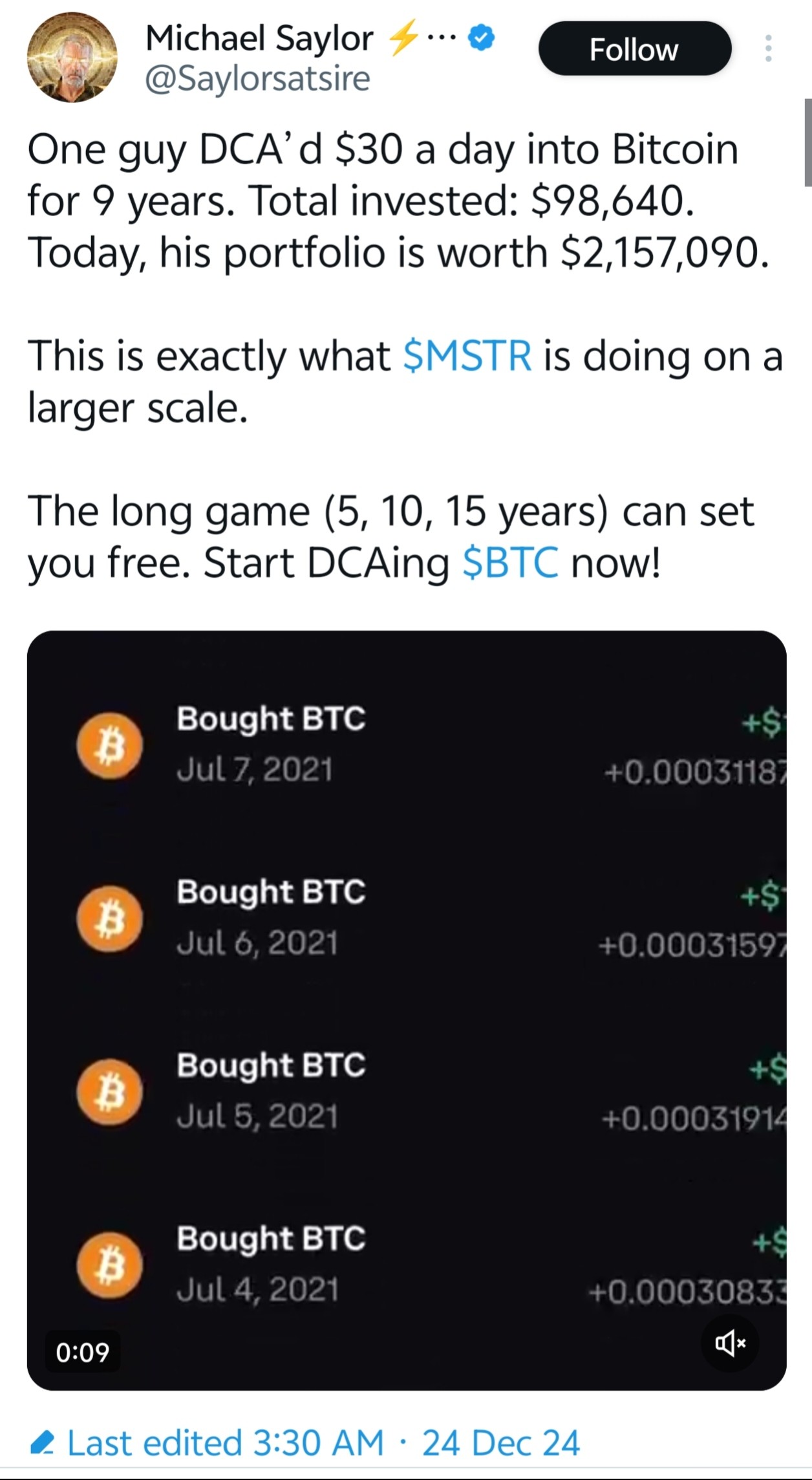Open the $BTC cashtag link

(511, 563)
